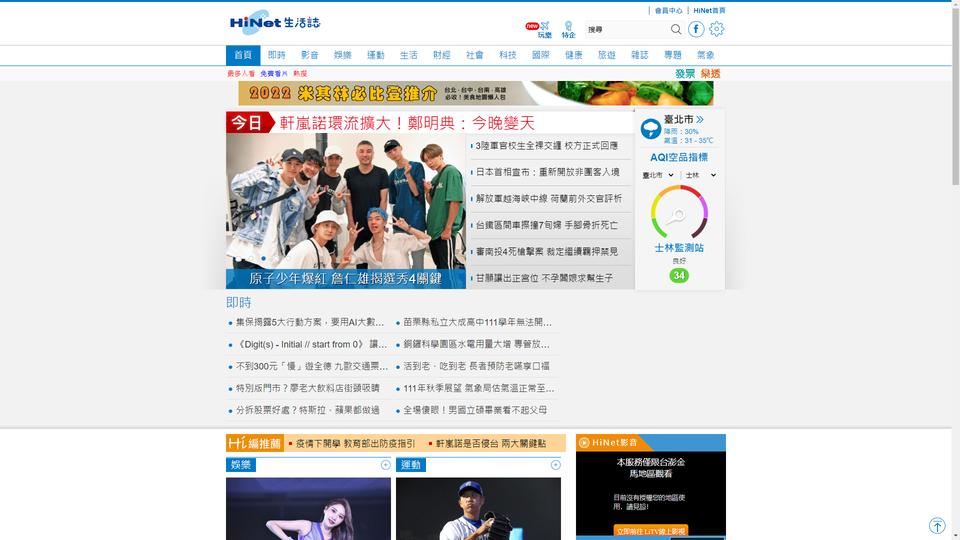The height and width of the screenshot is (540, 960).
Task: Read headline 軒嵐諾環流擴大！鄭明典：今晚變天
Action: click(406, 123)
